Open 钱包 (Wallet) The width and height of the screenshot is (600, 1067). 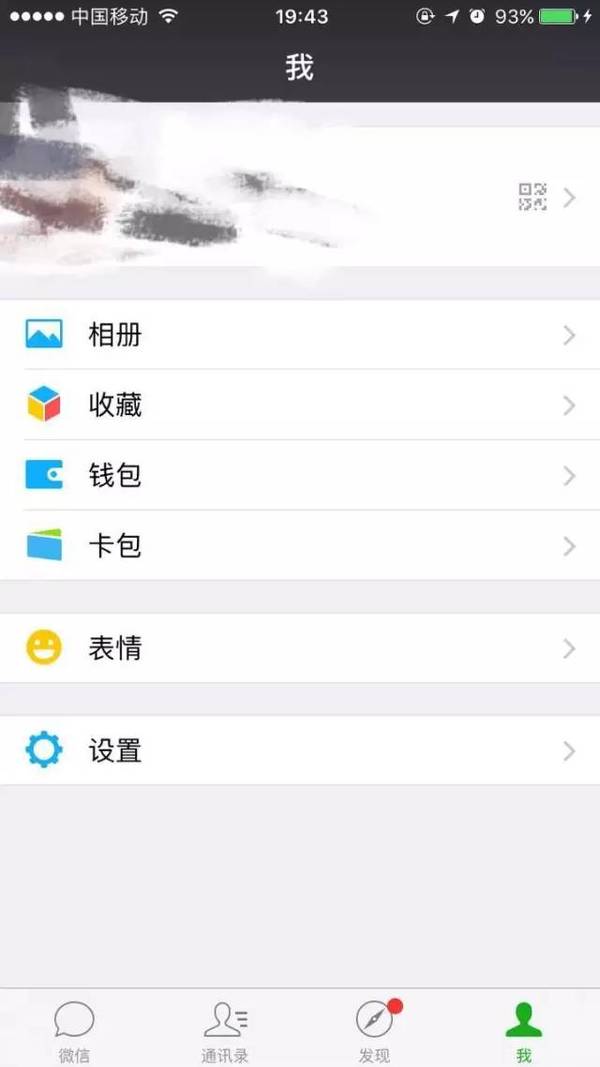point(300,475)
